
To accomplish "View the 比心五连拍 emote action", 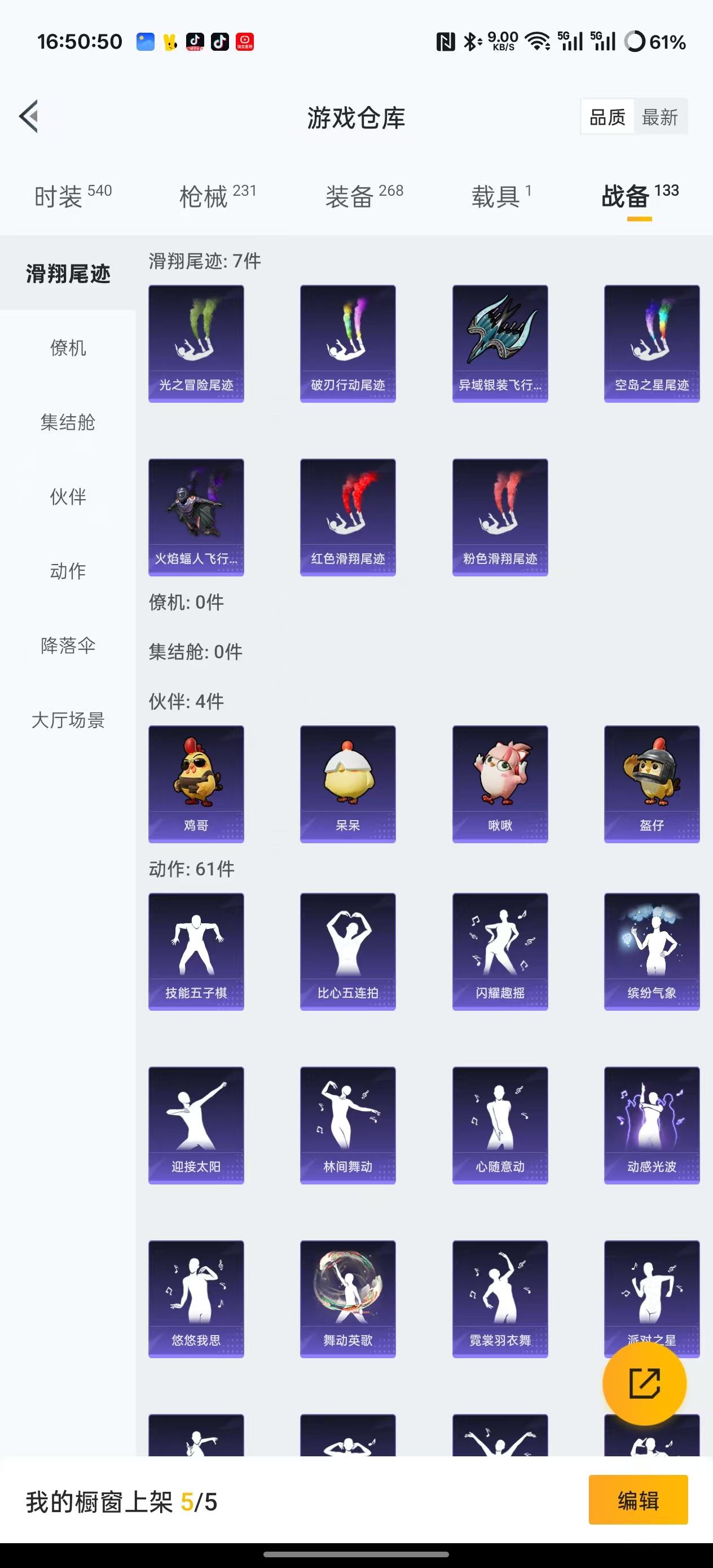I will tap(347, 951).
